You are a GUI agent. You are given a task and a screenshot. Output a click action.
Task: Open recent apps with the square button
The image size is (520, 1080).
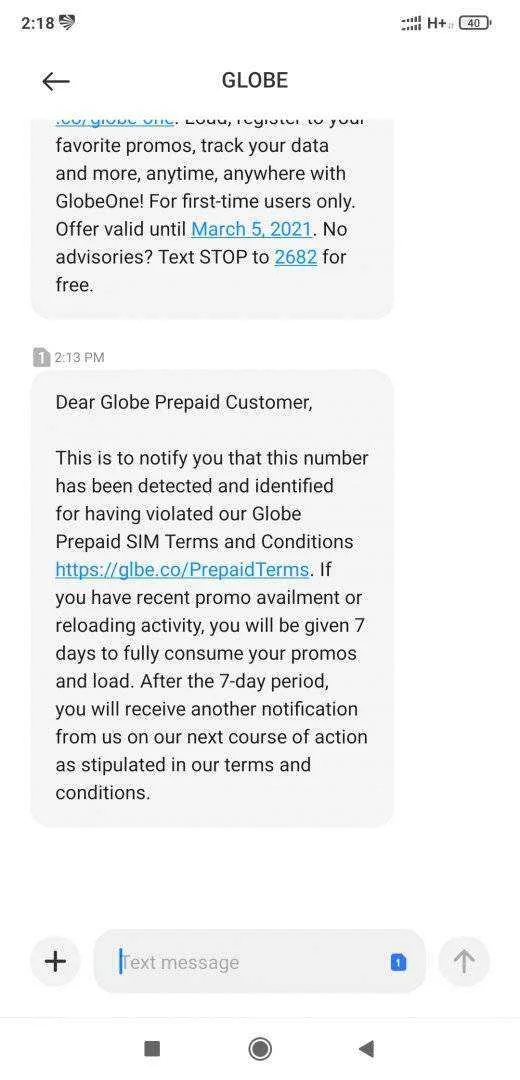point(152,1049)
